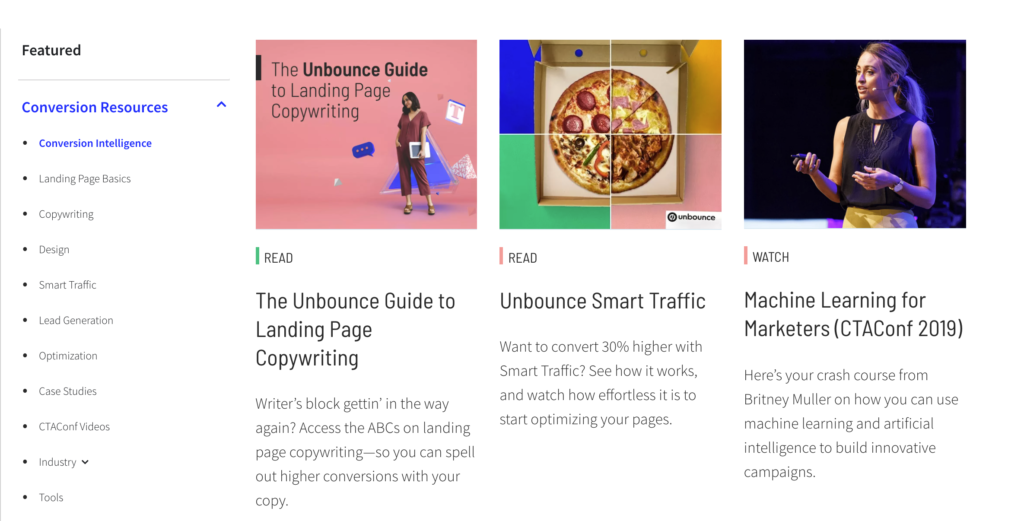Browse Case Studies
Screen dimensions: 1024x521
[x=68, y=391]
